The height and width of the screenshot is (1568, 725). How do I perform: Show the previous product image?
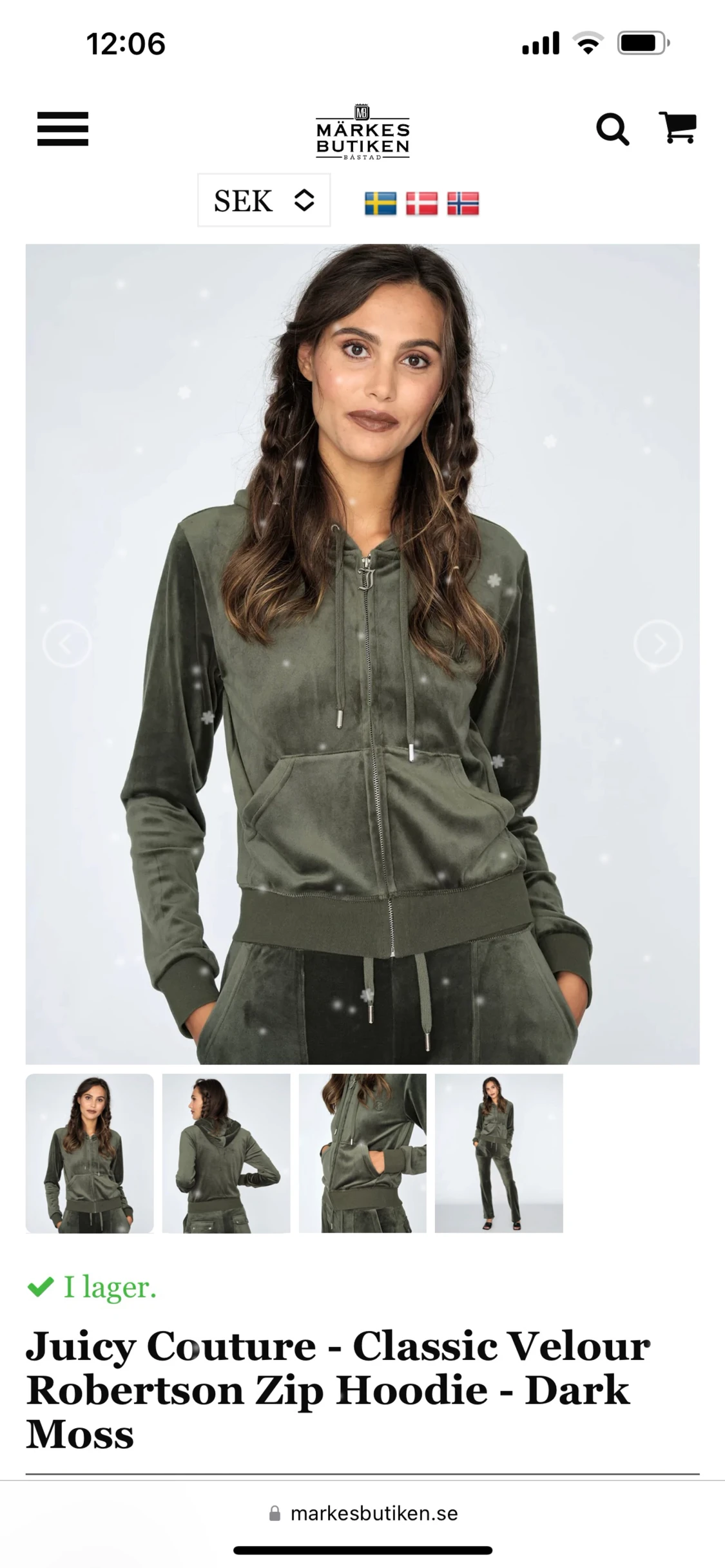pos(67,643)
